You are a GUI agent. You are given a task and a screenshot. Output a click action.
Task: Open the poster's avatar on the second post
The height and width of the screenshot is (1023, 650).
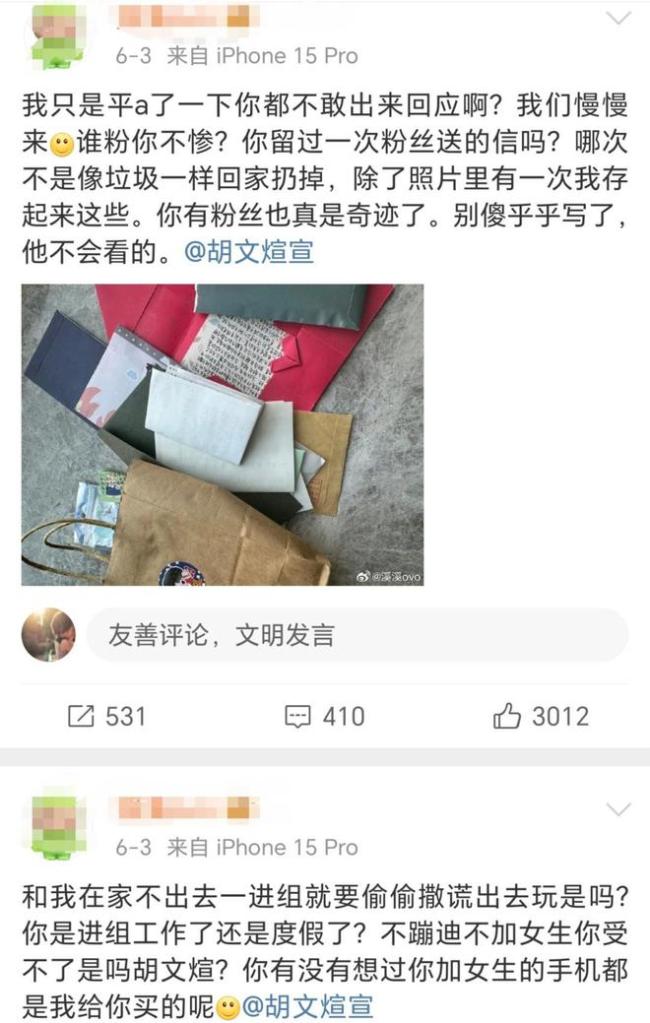click(x=57, y=826)
